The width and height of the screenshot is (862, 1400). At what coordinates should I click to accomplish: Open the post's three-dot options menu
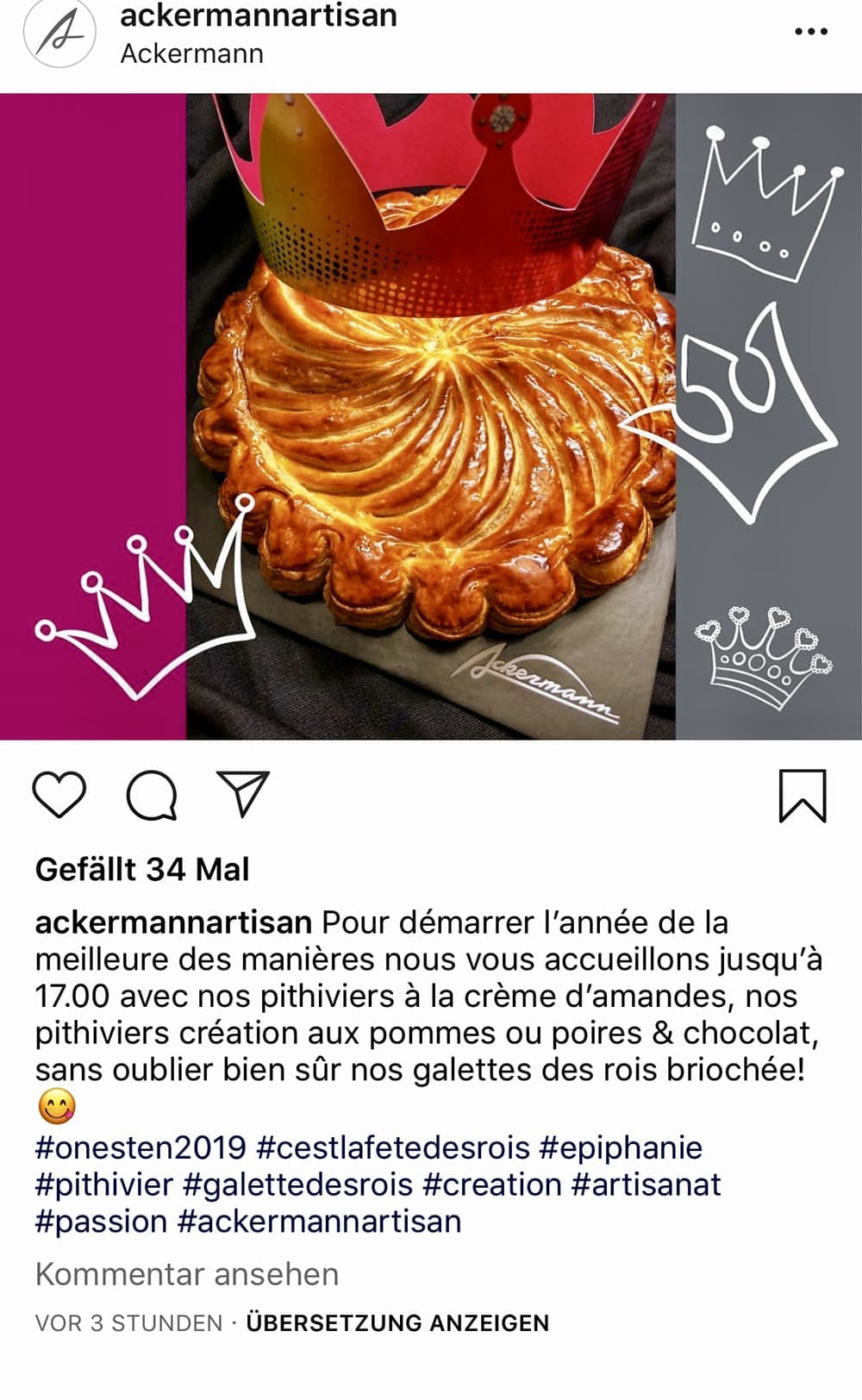tap(810, 32)
